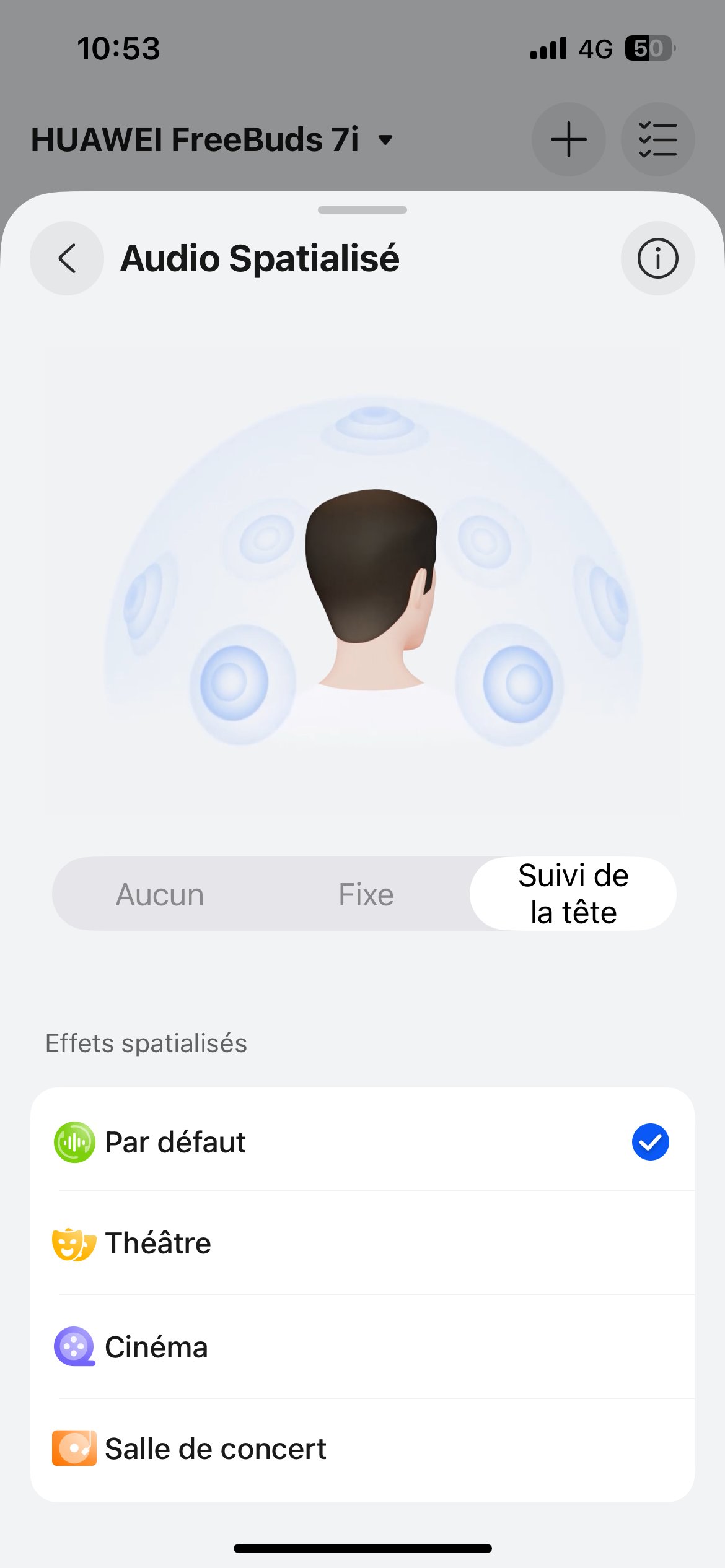
Task: Select the Par défaut effect
Action: click(362, 1142)
